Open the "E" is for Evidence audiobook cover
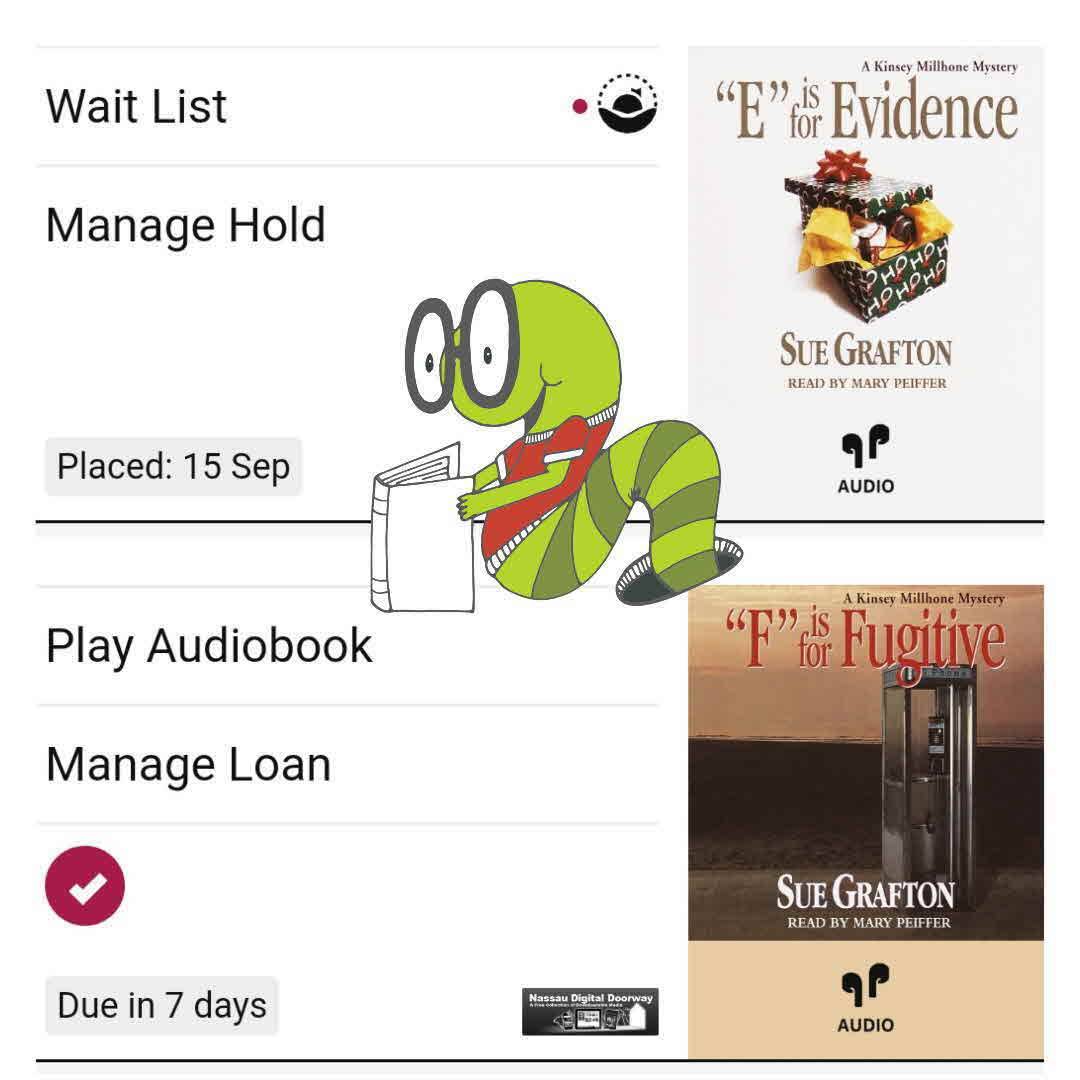 point(865,280)
